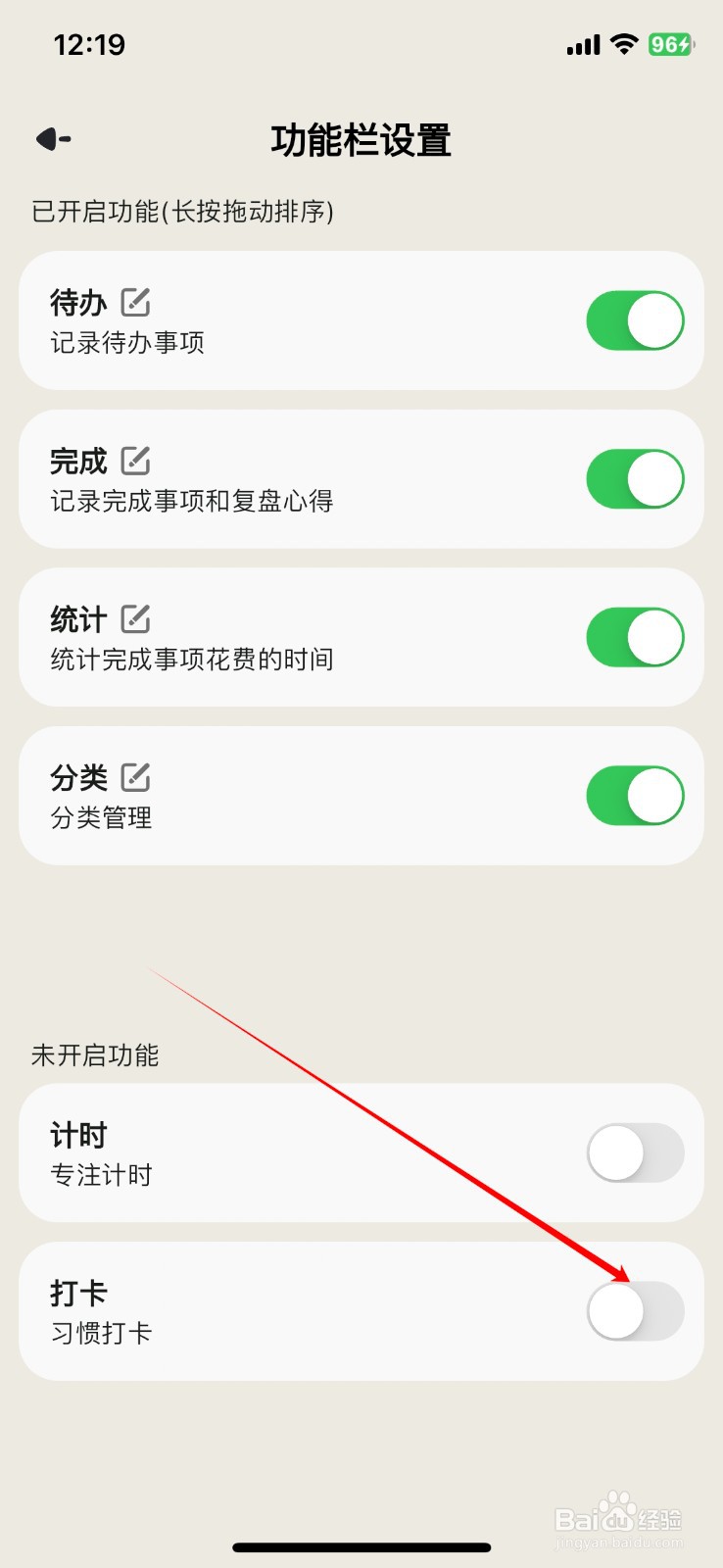723x1568 pixels.
Task: Click the pencil icon beside 完成
Action: coord(138,460)
